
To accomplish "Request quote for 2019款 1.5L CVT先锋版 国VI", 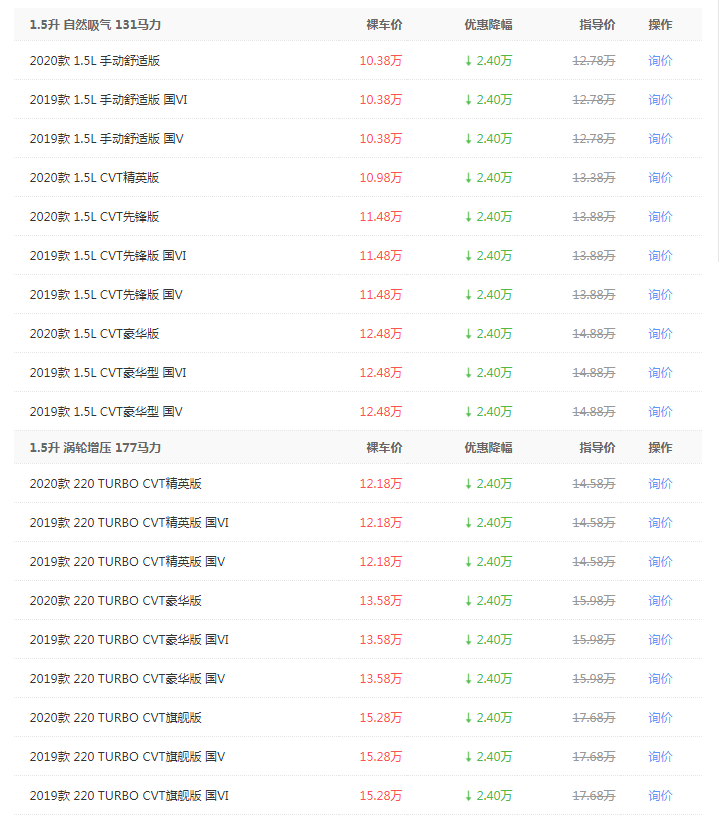I will 660,255.
